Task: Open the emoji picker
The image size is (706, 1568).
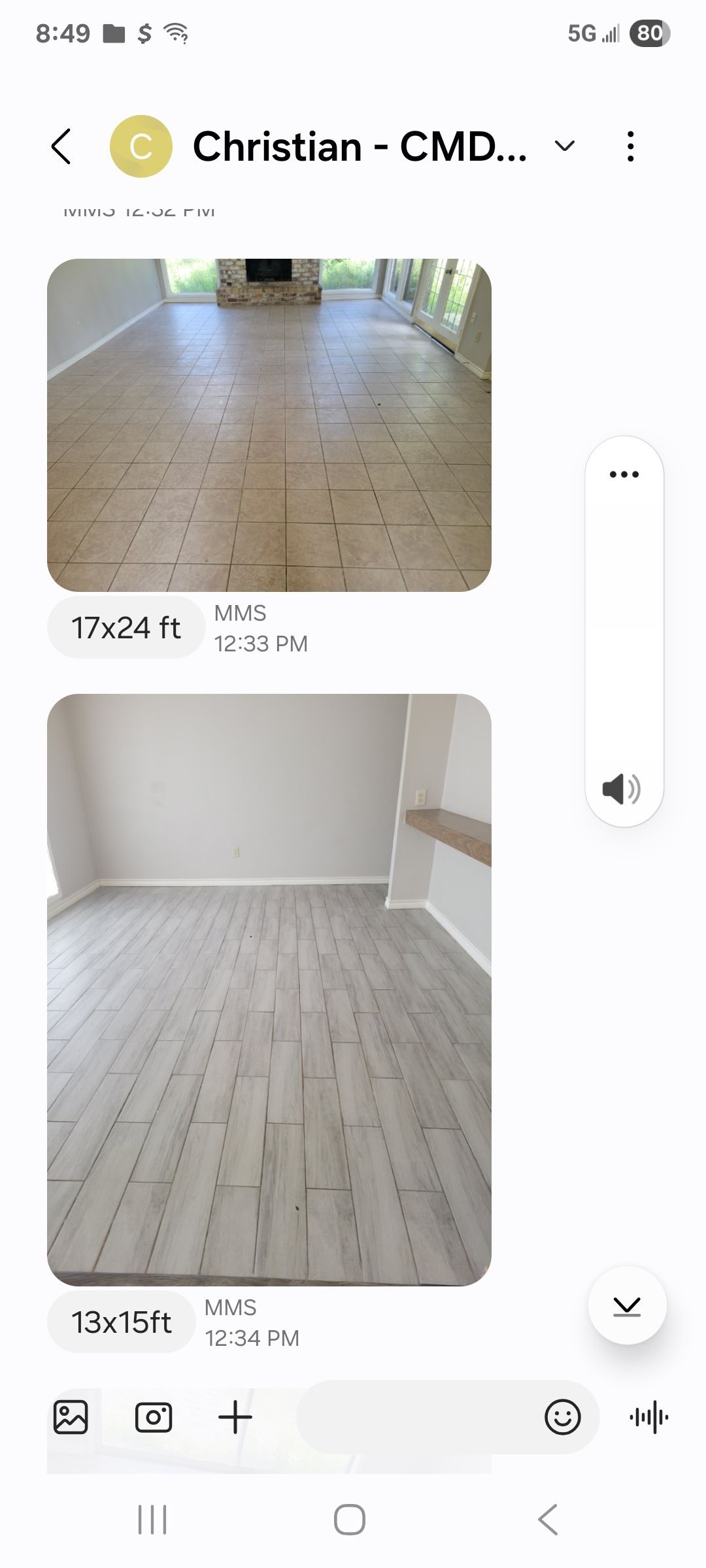Action: 562,1418
